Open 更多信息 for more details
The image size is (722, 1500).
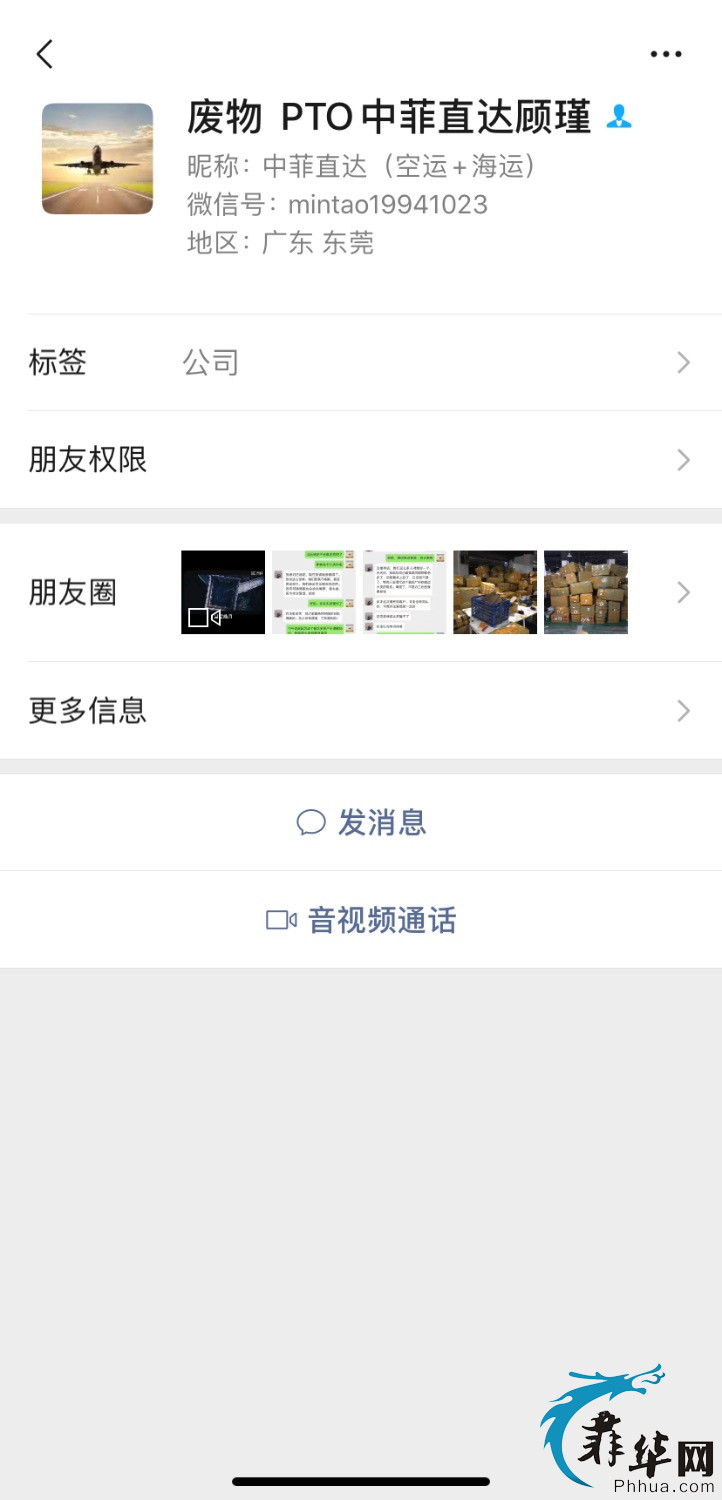[360, 710]
